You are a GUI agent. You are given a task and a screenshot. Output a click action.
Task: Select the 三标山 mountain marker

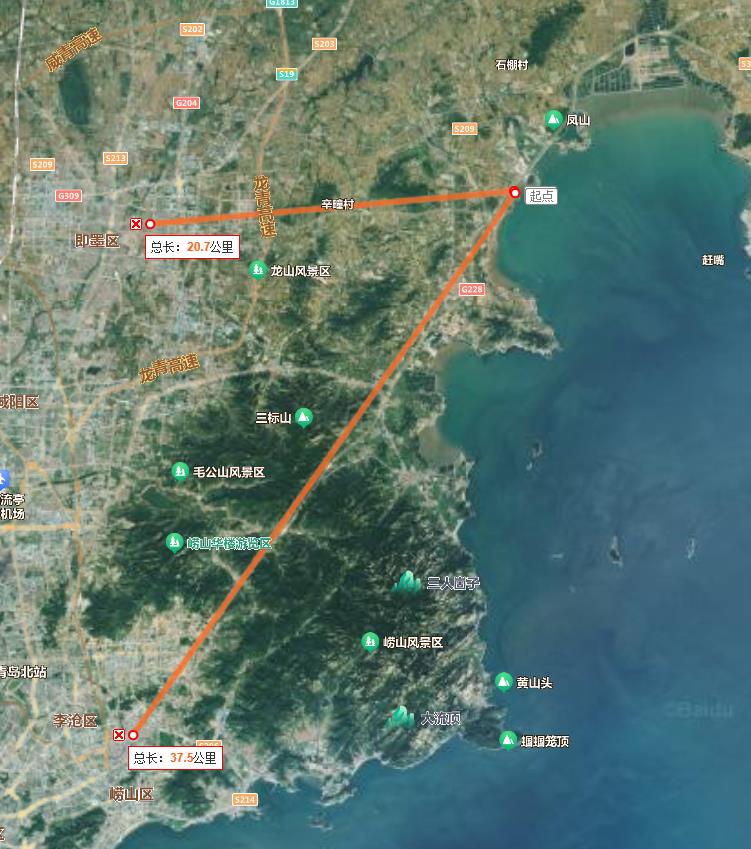304,417
